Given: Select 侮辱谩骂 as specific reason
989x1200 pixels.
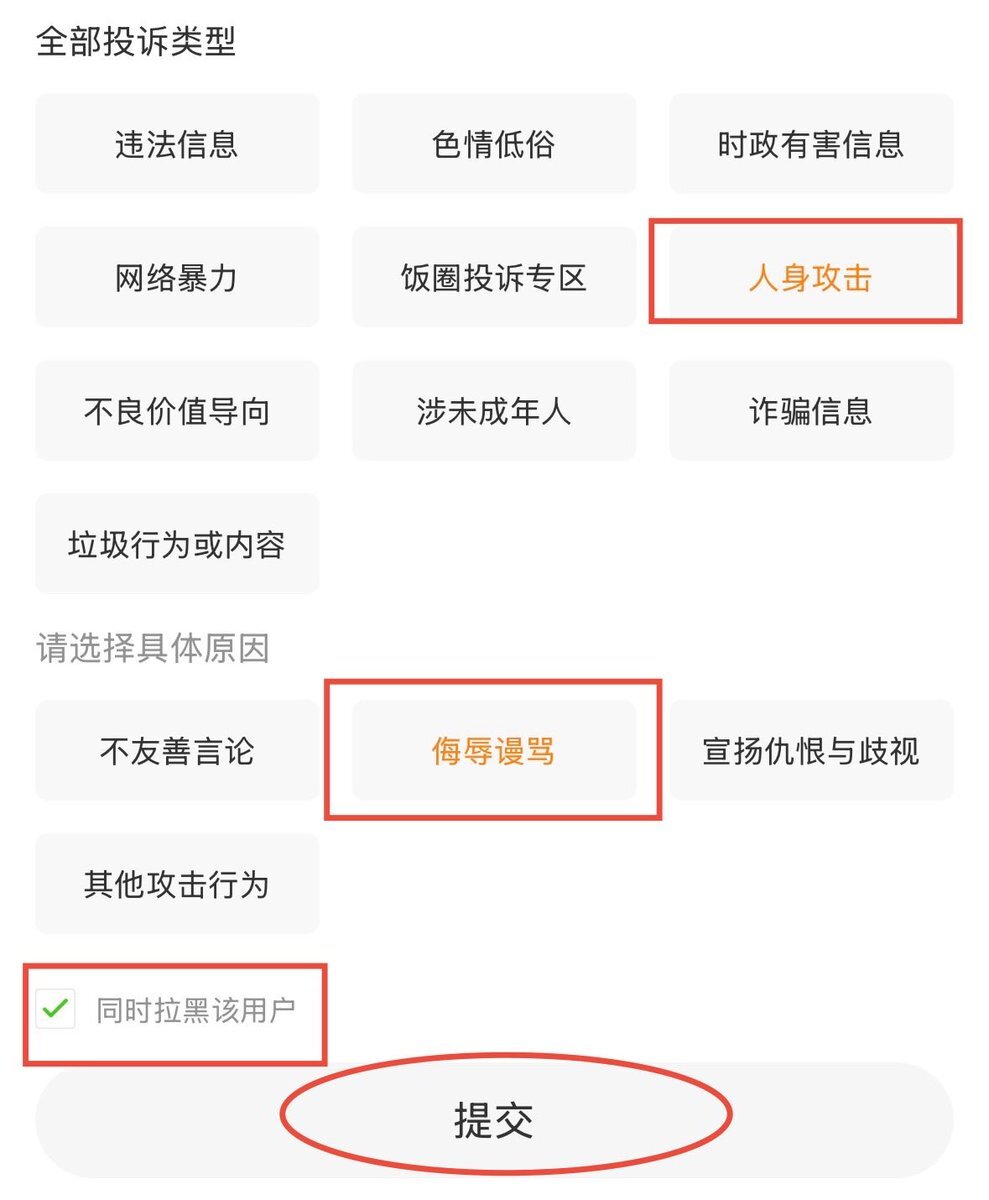Looking at the screenshot, I should tap(494, 750).
